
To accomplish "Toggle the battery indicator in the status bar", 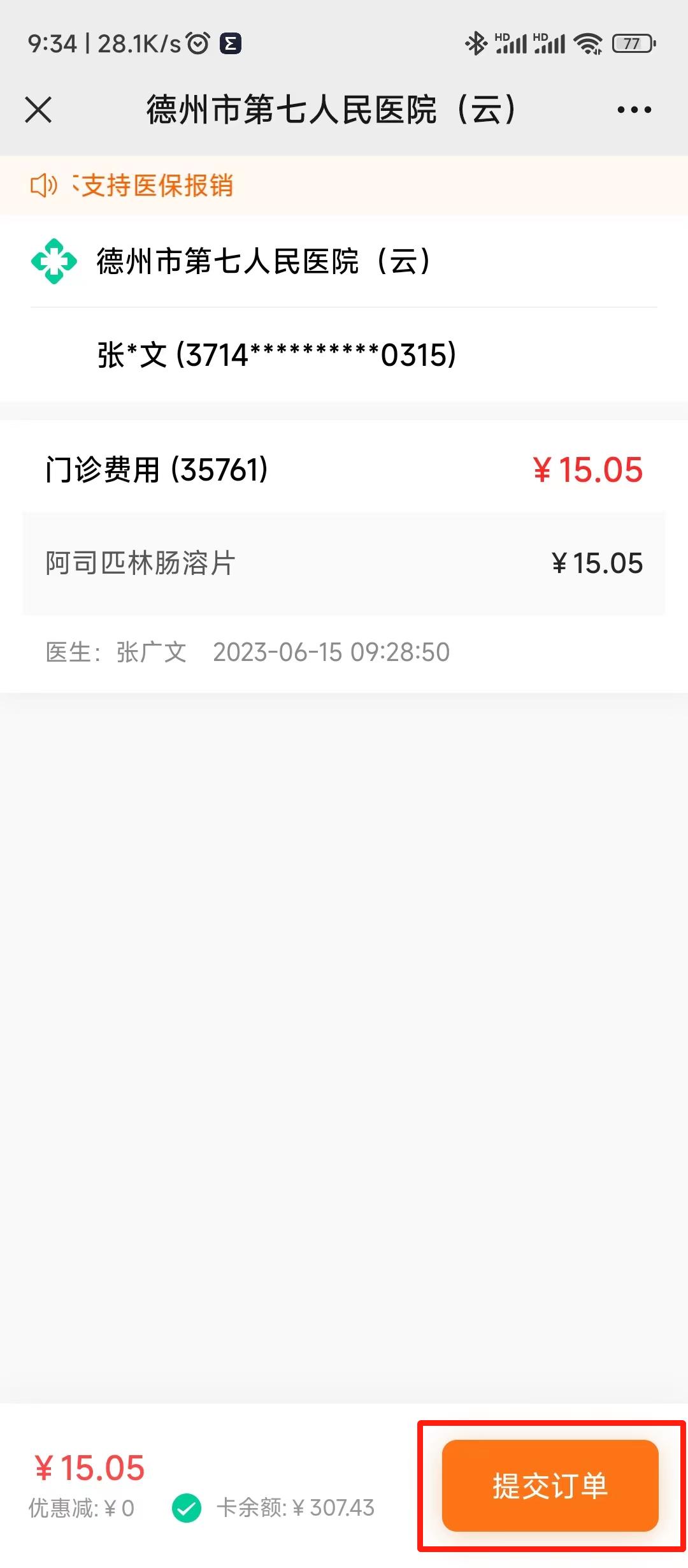I will click(633, 43).
